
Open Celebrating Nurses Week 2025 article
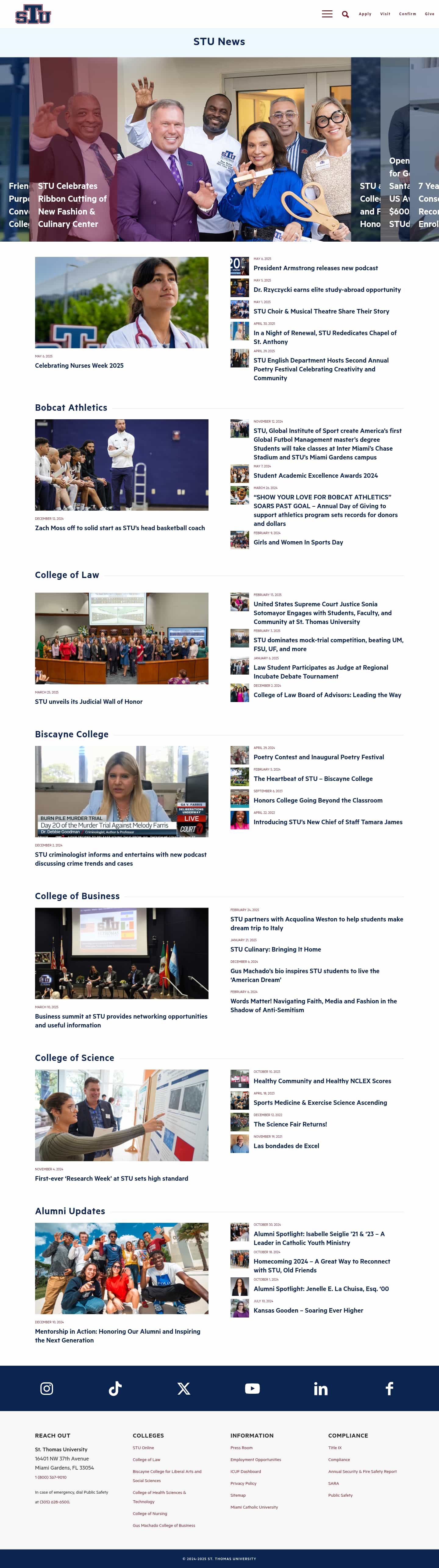pyautogui.click(x=79, y=366)
